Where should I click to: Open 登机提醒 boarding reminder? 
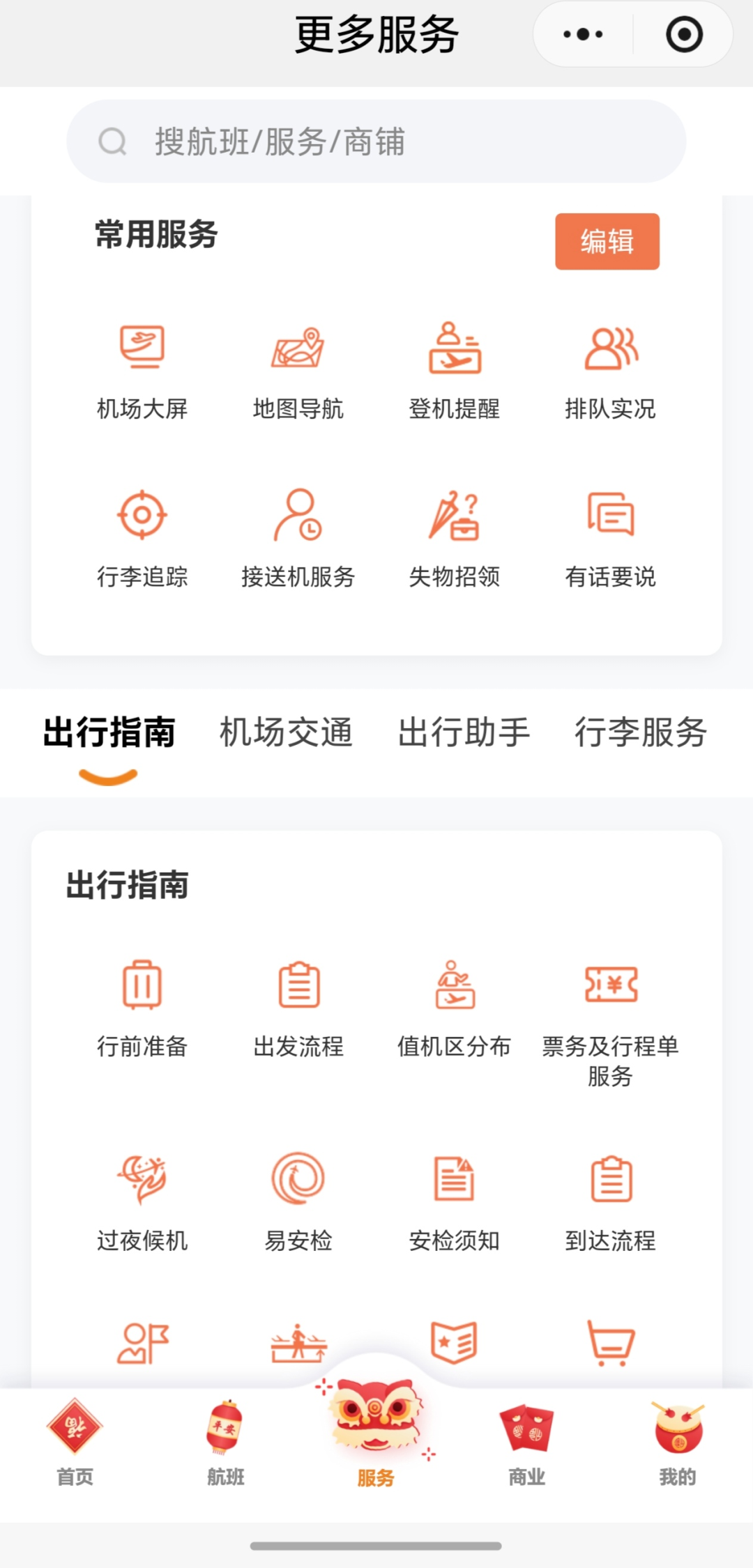[x=455, y=369]
